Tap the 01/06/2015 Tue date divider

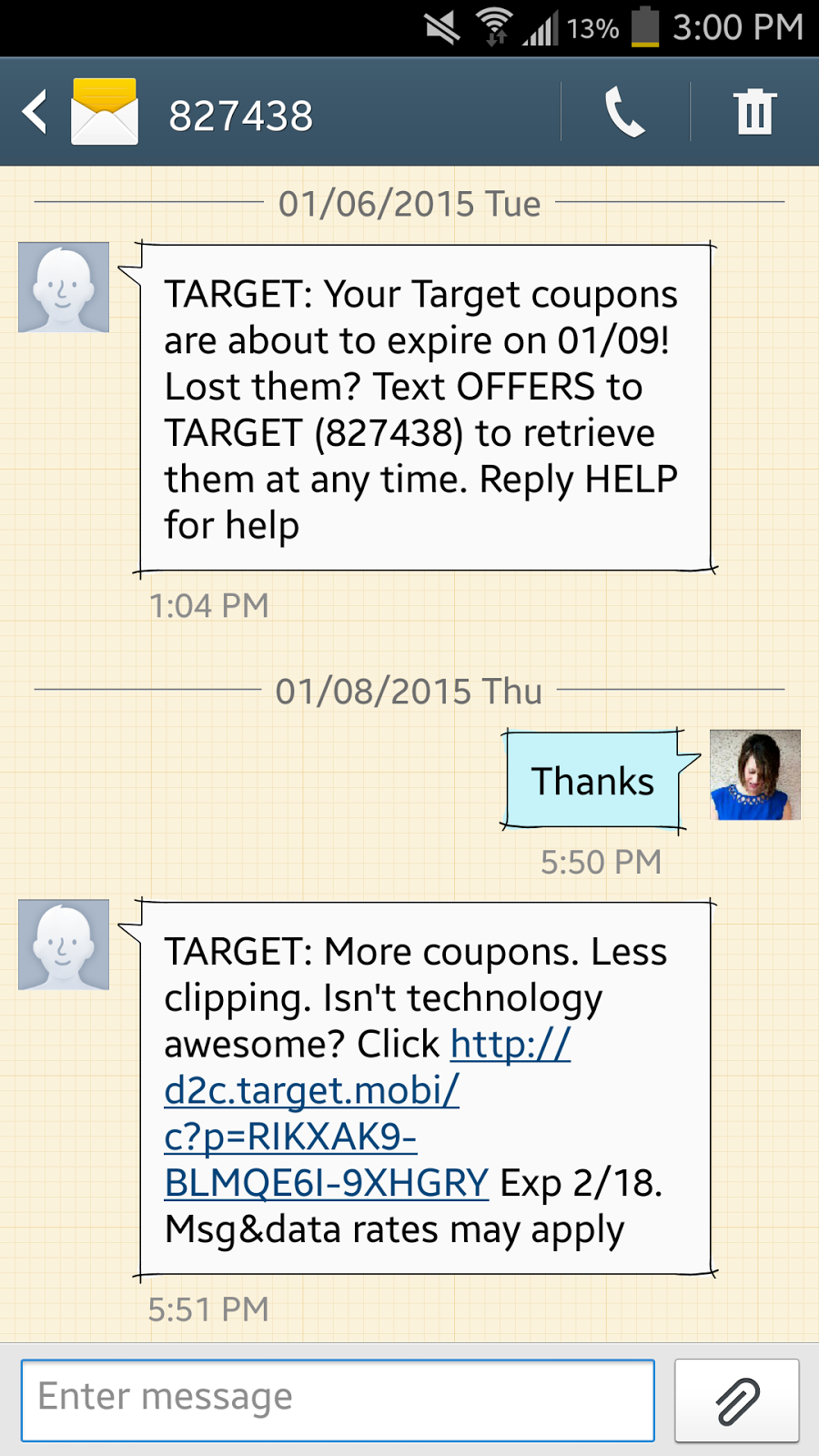pyautogui.click(x=409, y=205)
